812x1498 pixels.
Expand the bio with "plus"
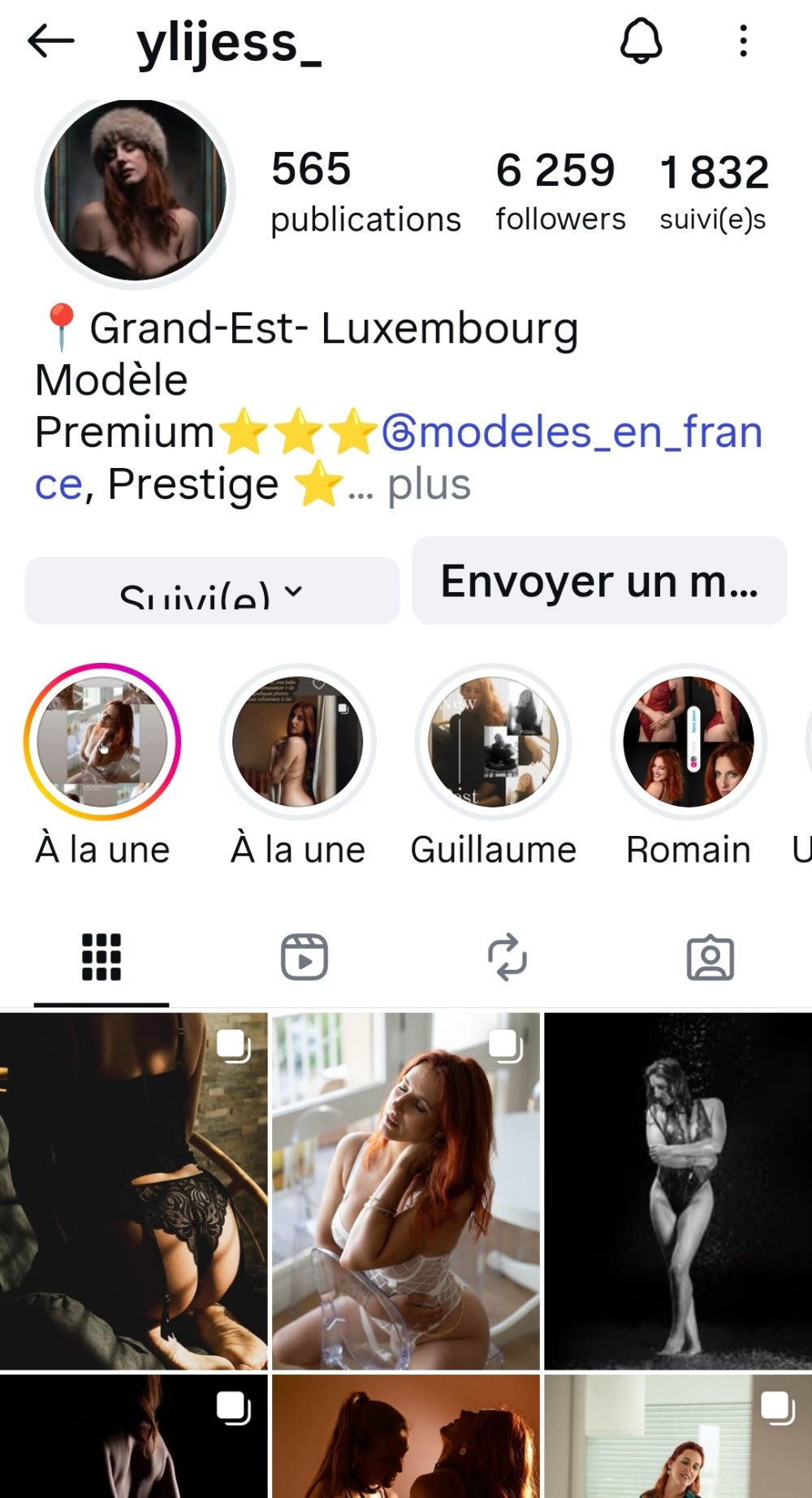coord(429,485)
